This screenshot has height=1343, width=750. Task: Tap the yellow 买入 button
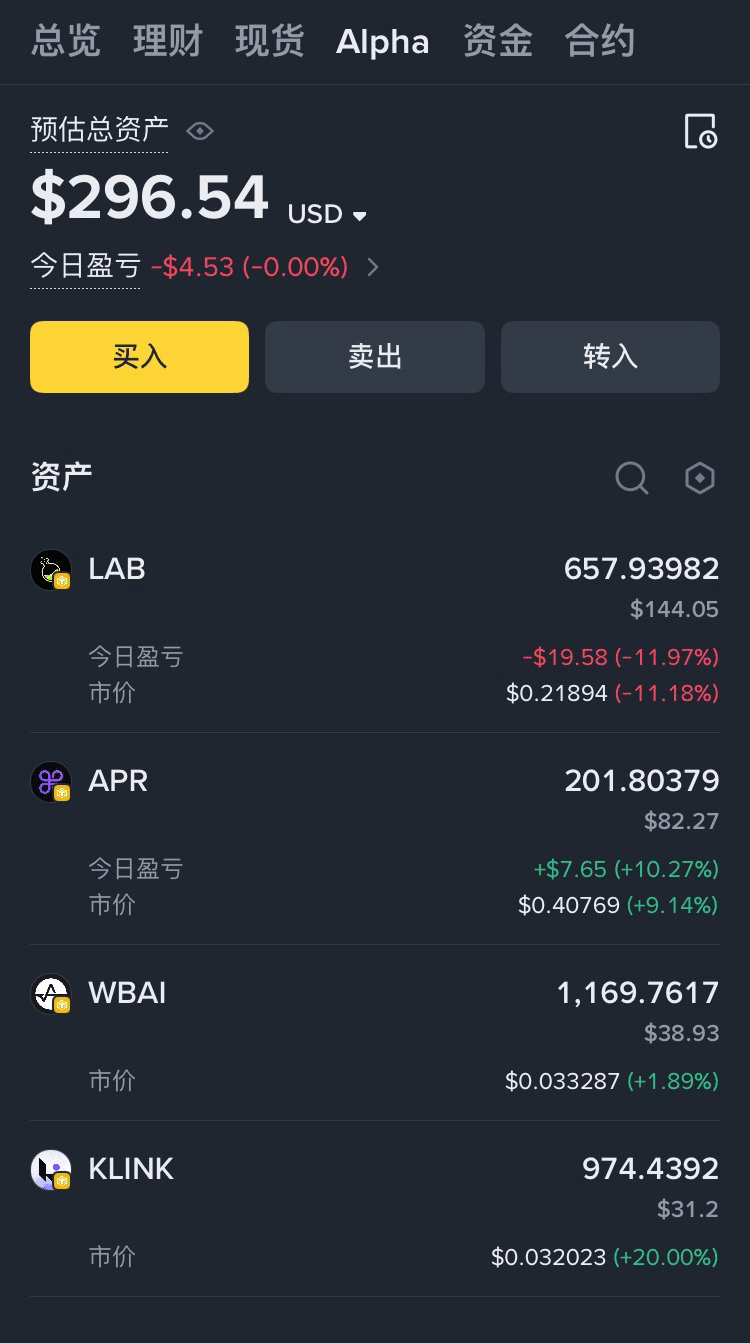pos(139,357)
